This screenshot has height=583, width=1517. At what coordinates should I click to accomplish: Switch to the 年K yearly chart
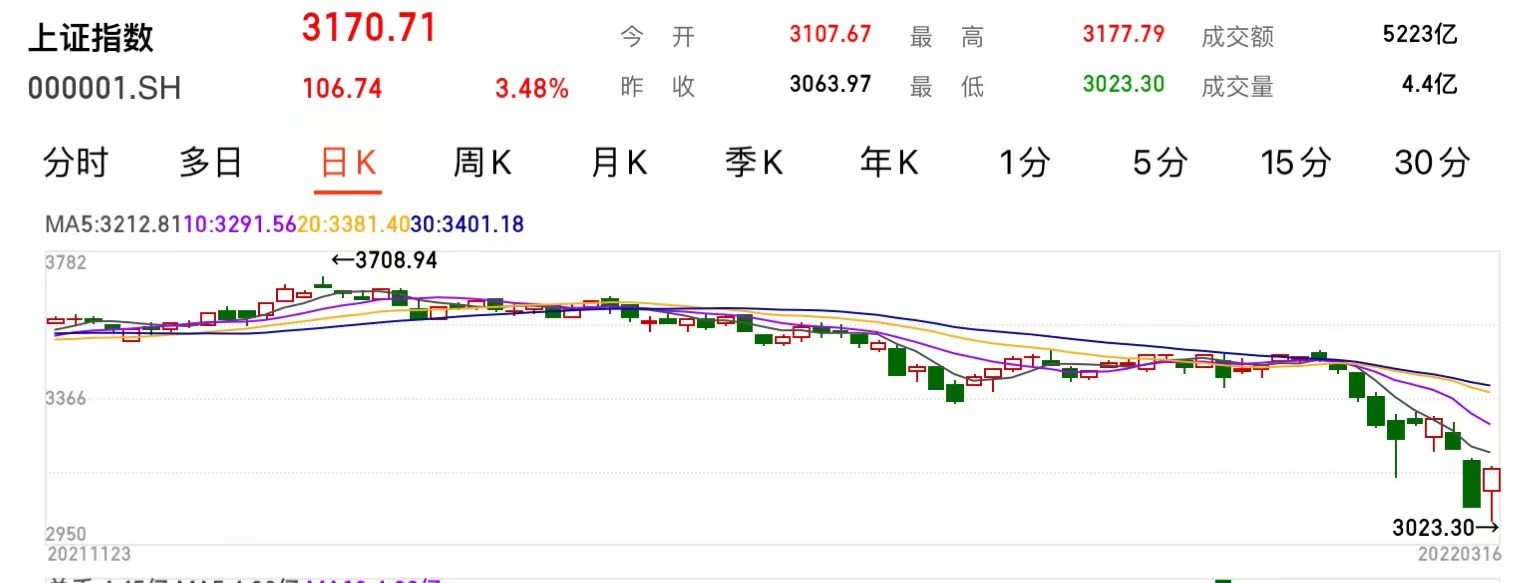pyautogui.click(x=889, y=162)
